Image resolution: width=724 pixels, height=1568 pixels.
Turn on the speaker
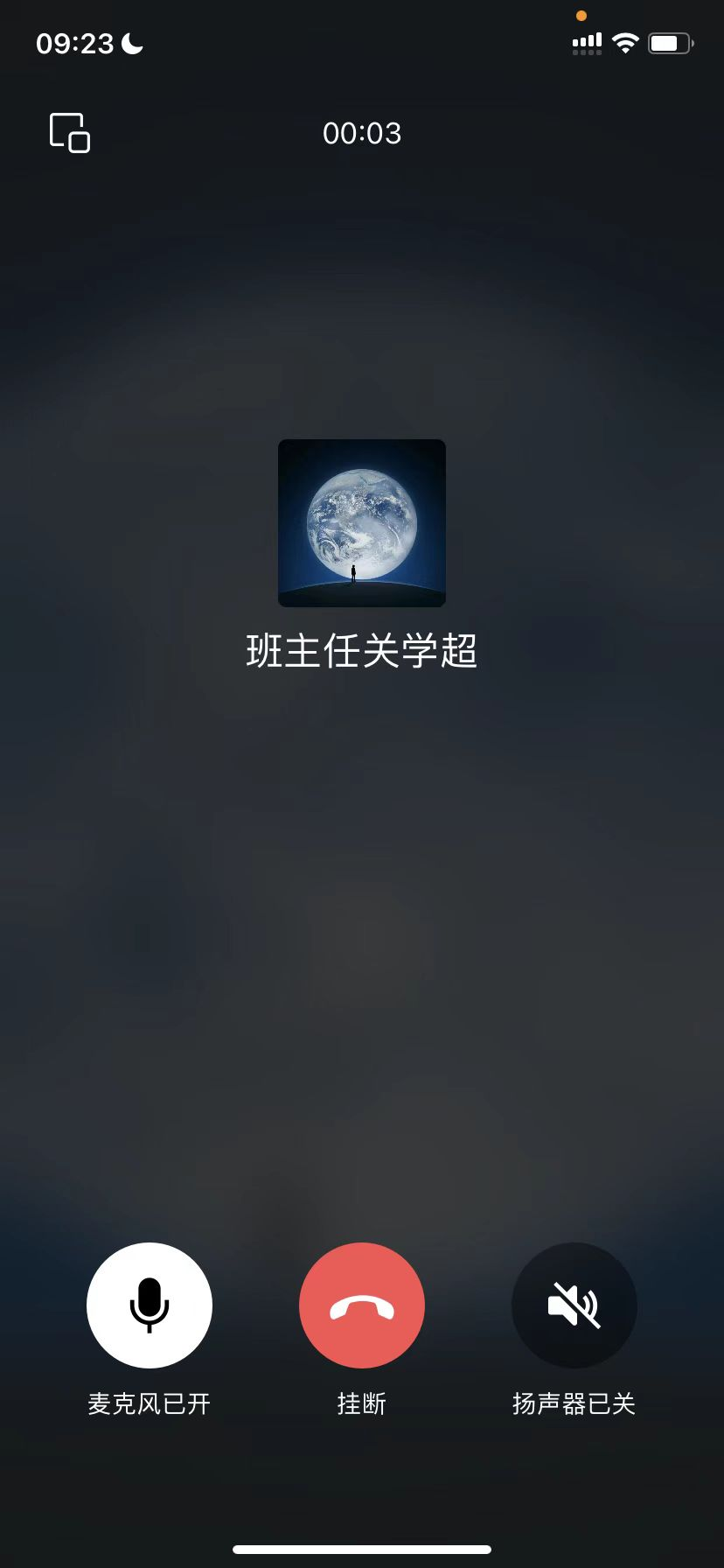(574, 1305)
